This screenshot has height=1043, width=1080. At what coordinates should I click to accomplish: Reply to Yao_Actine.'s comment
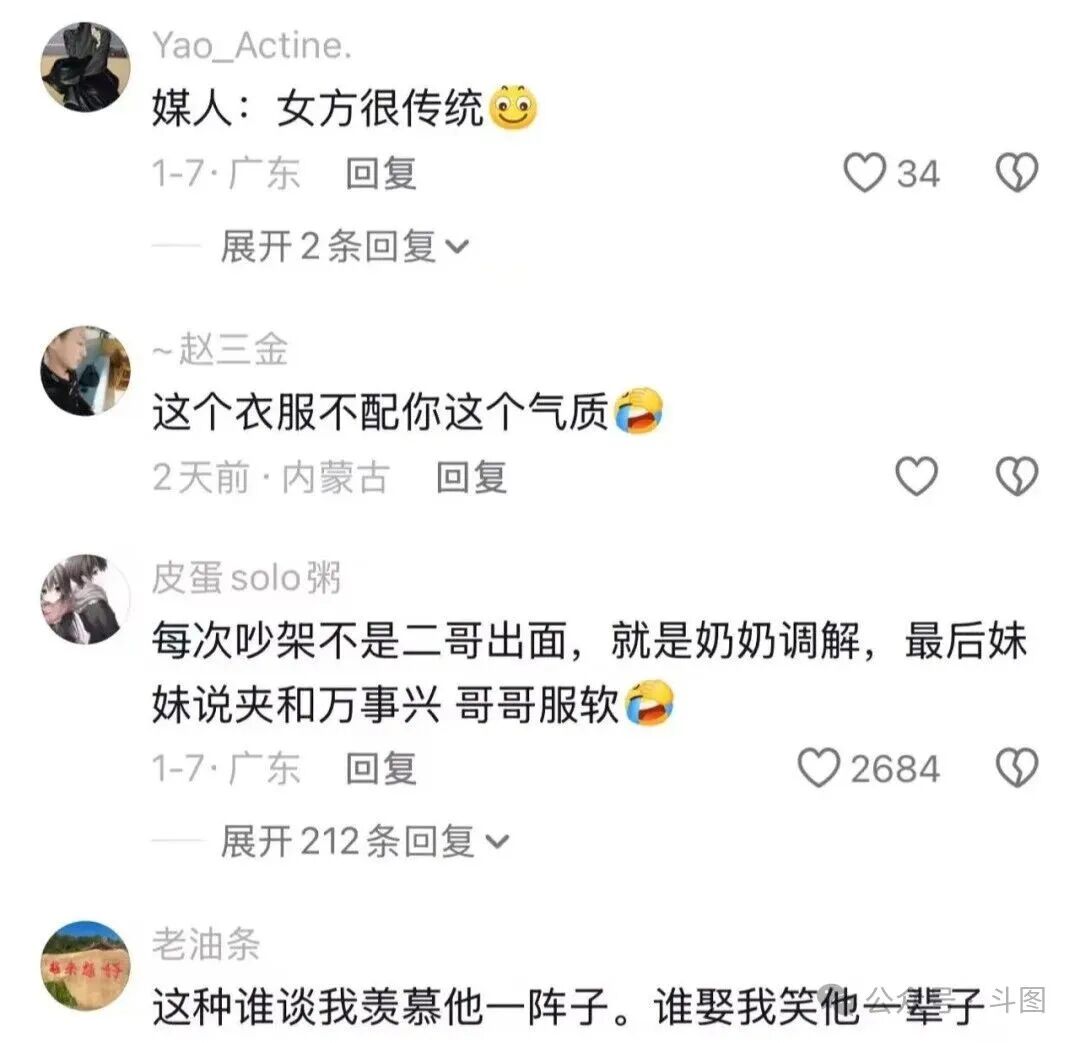click(380, 174)
